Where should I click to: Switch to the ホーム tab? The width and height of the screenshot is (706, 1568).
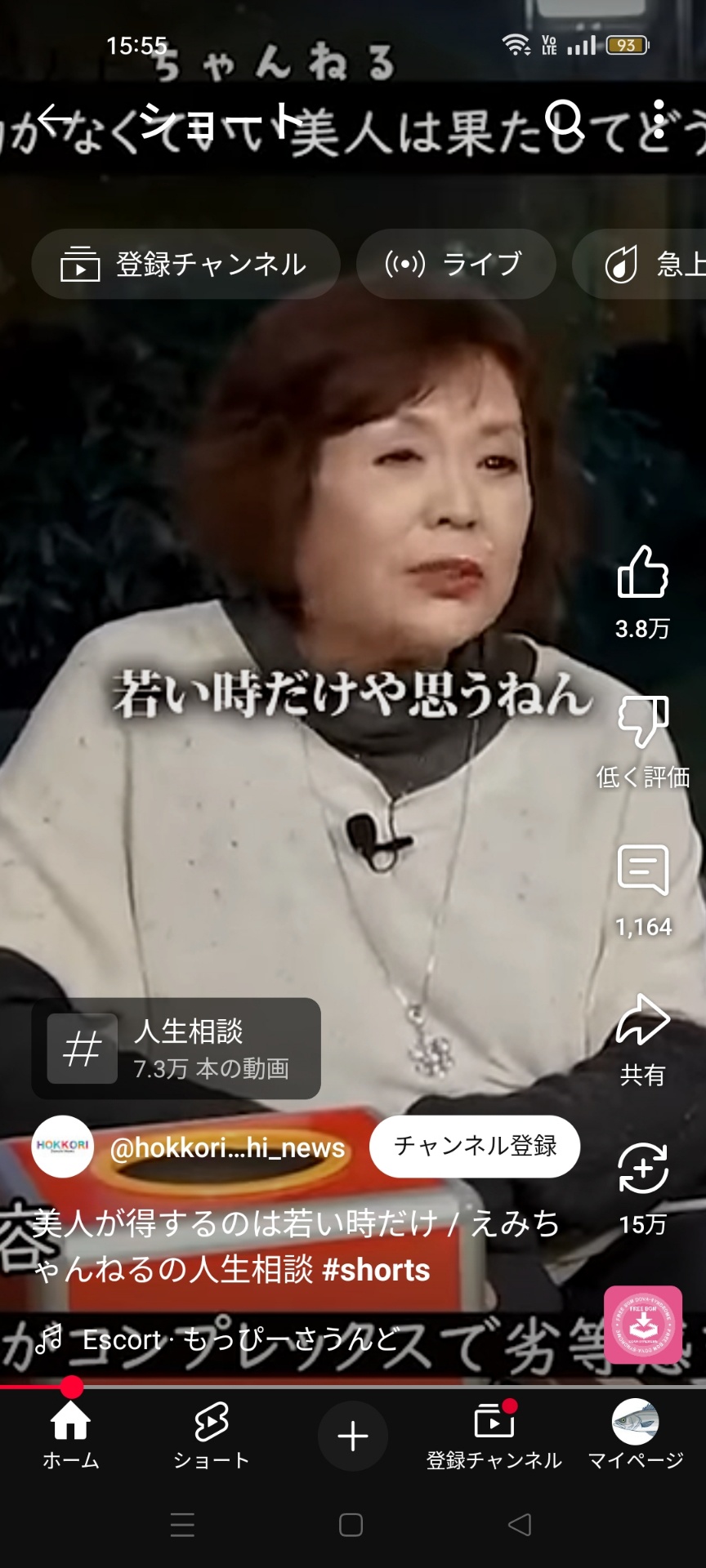70,1436
